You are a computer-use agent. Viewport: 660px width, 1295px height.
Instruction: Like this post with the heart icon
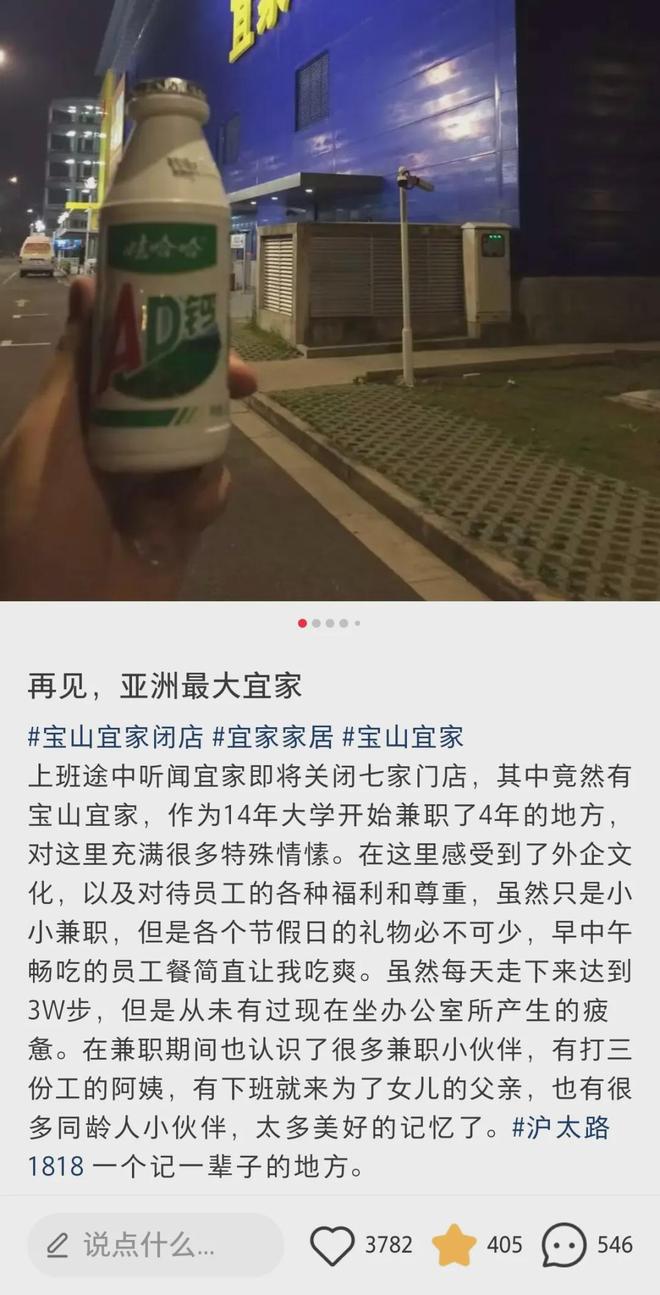pos(332,1245)
